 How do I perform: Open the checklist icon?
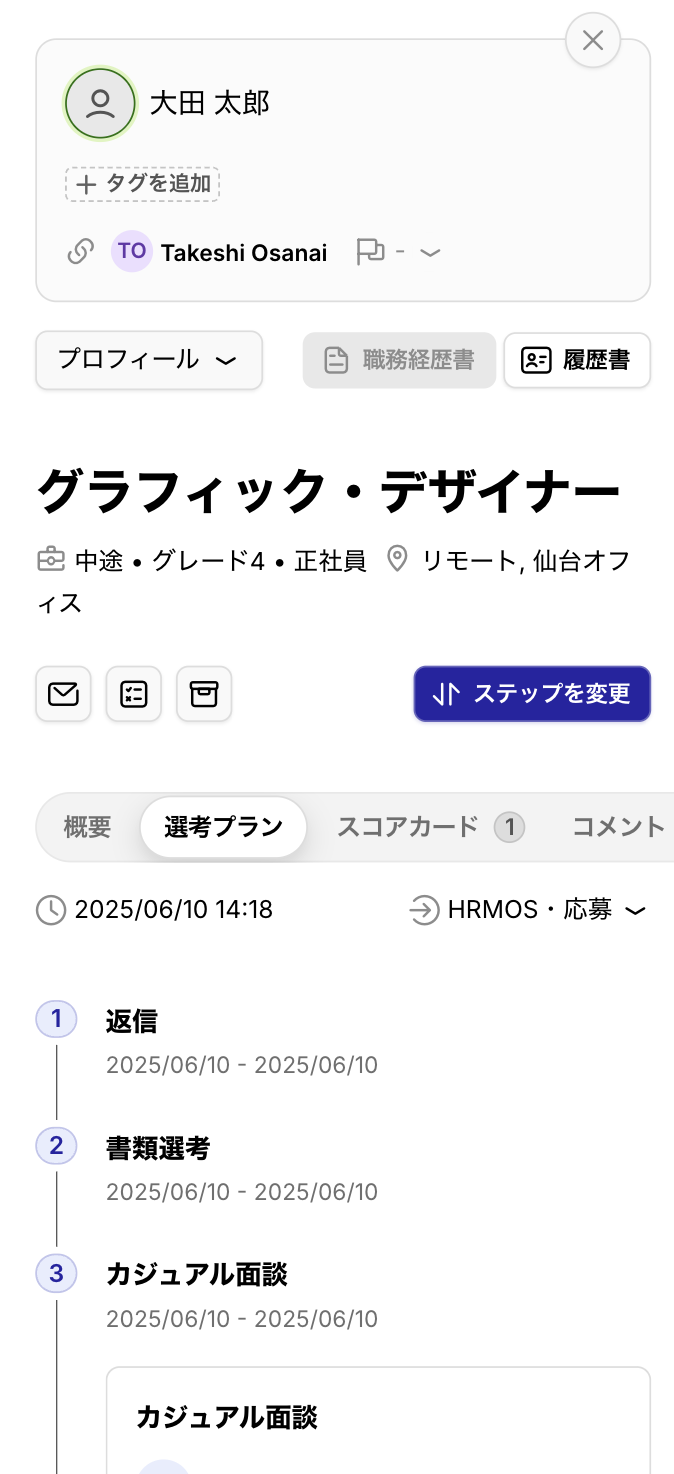click(x=134, y=694)
